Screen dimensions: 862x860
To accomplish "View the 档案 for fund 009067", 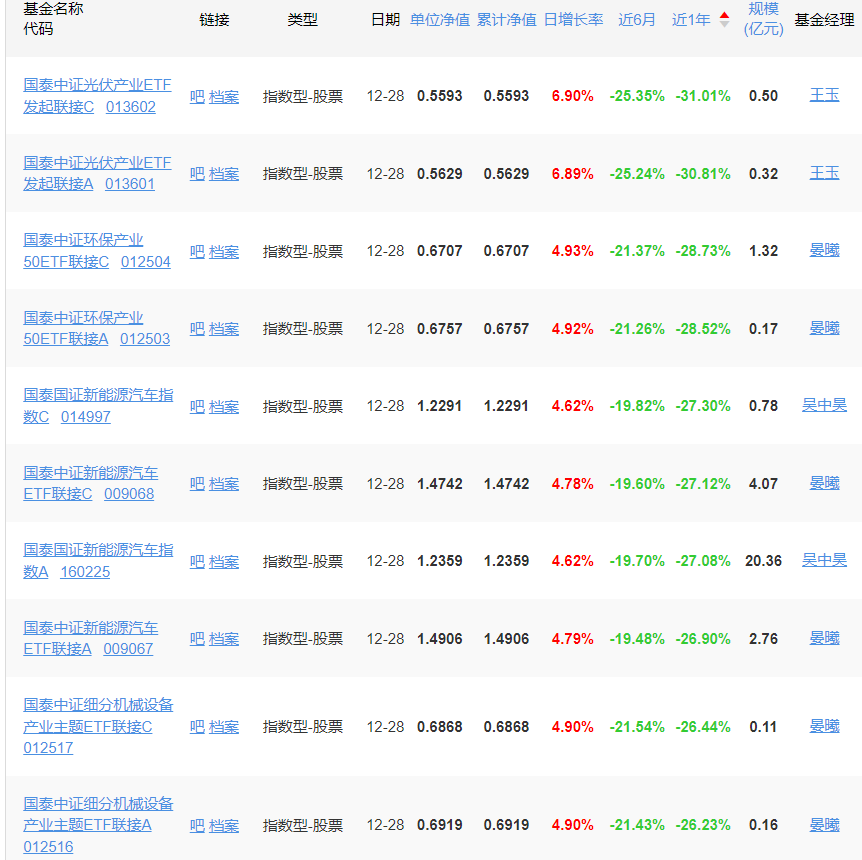I will 224,639.
